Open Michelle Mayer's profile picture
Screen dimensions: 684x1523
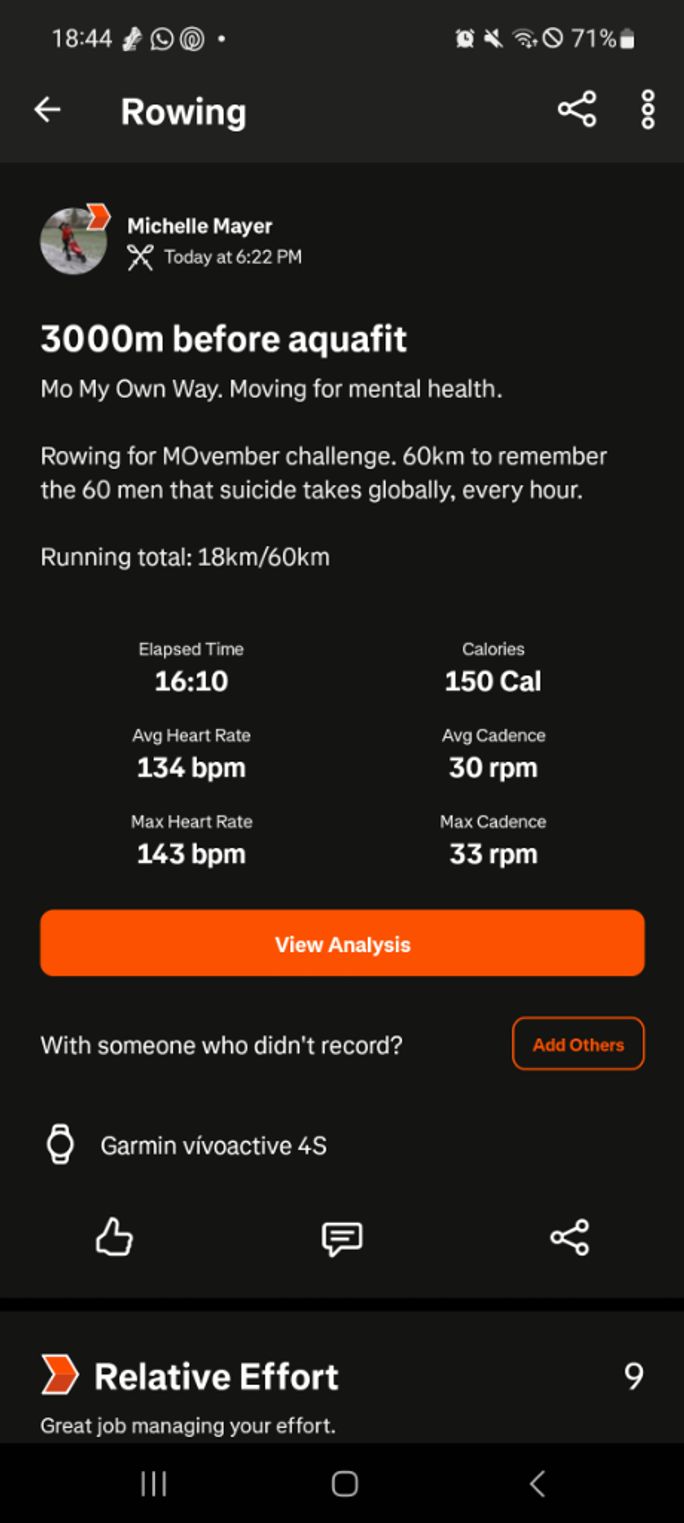point(74,240)
